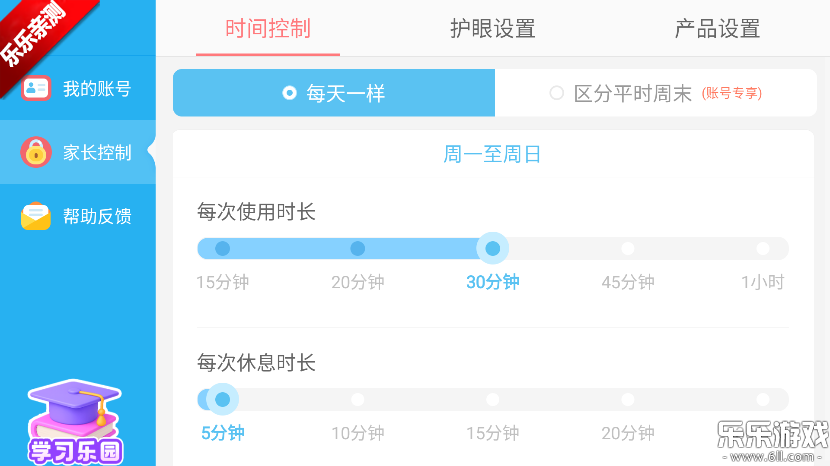This screenshot has width=830, height=466.
Task: Switch to the 产品设置 tab
Action: click(716, 29)
